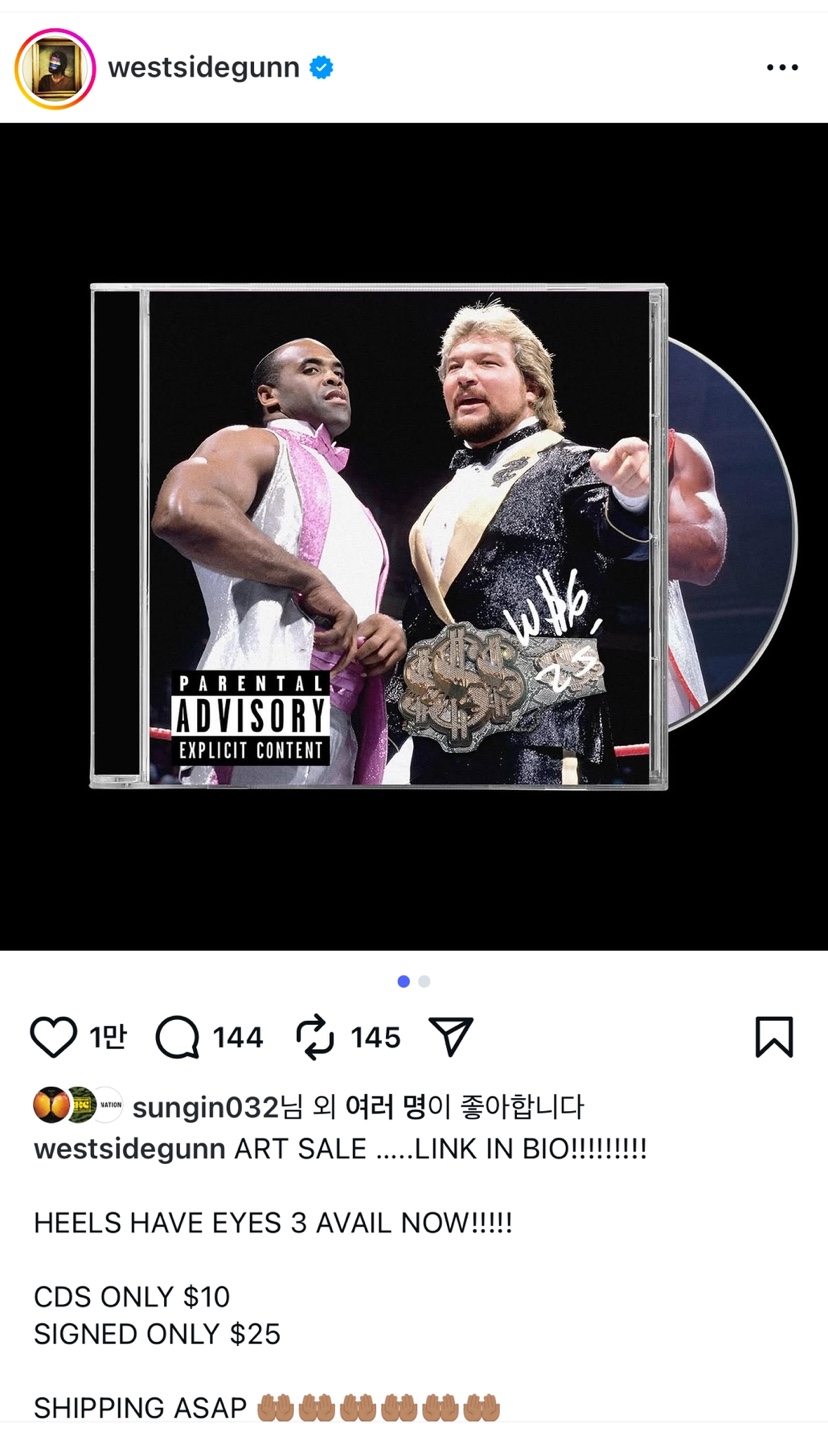Open westsidegunn's story from profile picture
The image size is (828, 1440).
click(55, 68)
